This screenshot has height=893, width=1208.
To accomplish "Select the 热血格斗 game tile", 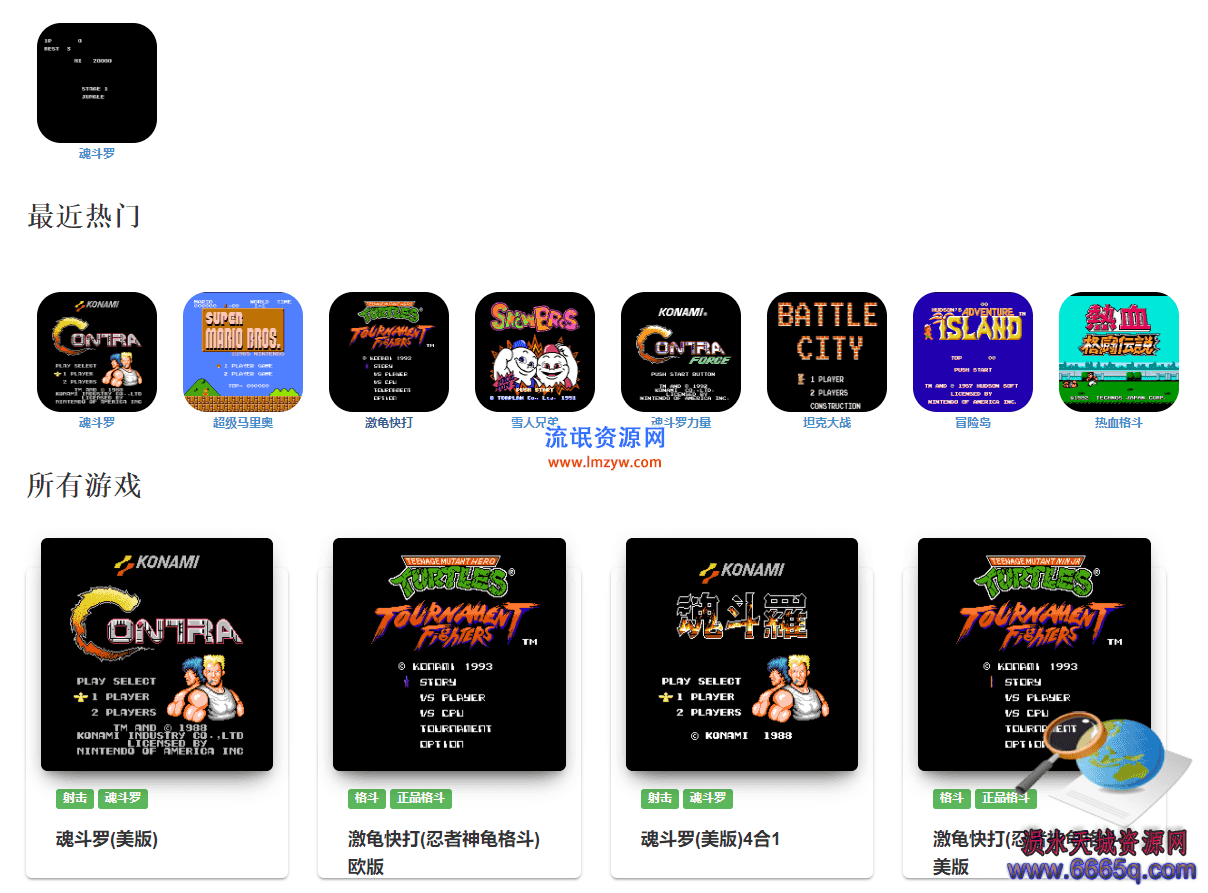I will [1119, 352].
